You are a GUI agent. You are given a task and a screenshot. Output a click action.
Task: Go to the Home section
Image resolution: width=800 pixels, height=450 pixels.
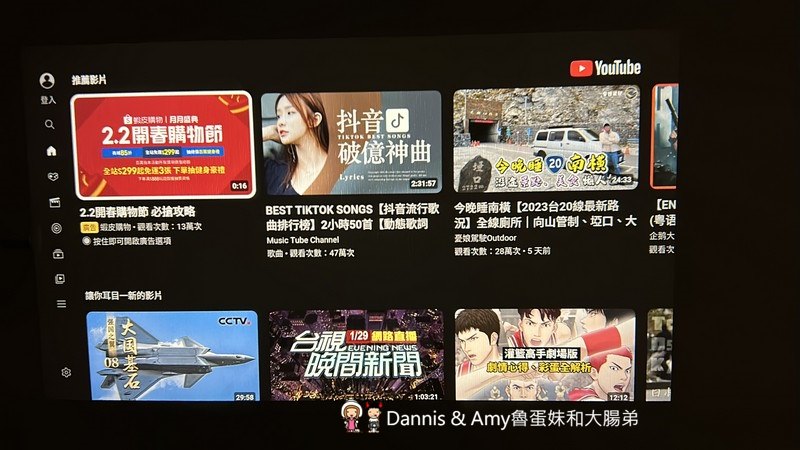coord(51,151)
